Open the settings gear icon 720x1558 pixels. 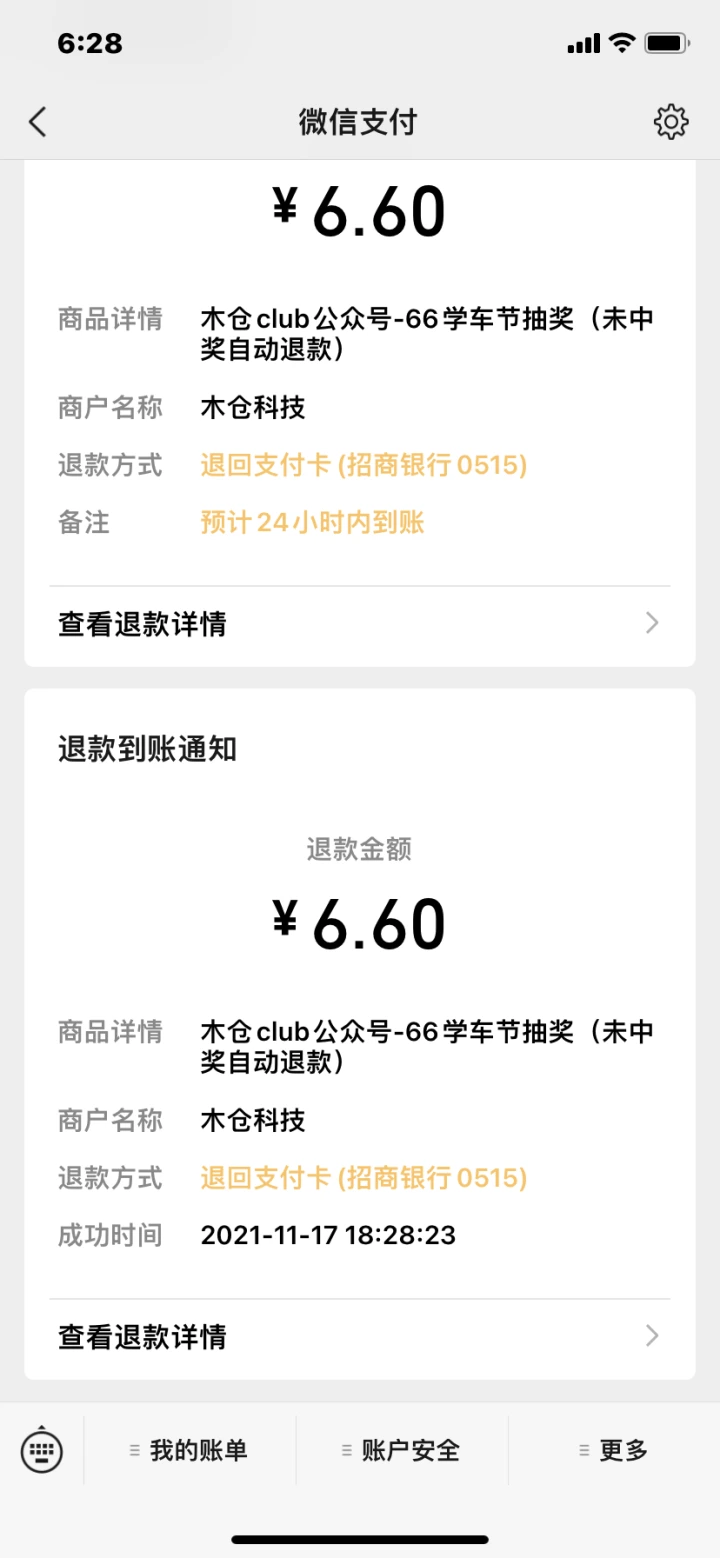point(671,122)
